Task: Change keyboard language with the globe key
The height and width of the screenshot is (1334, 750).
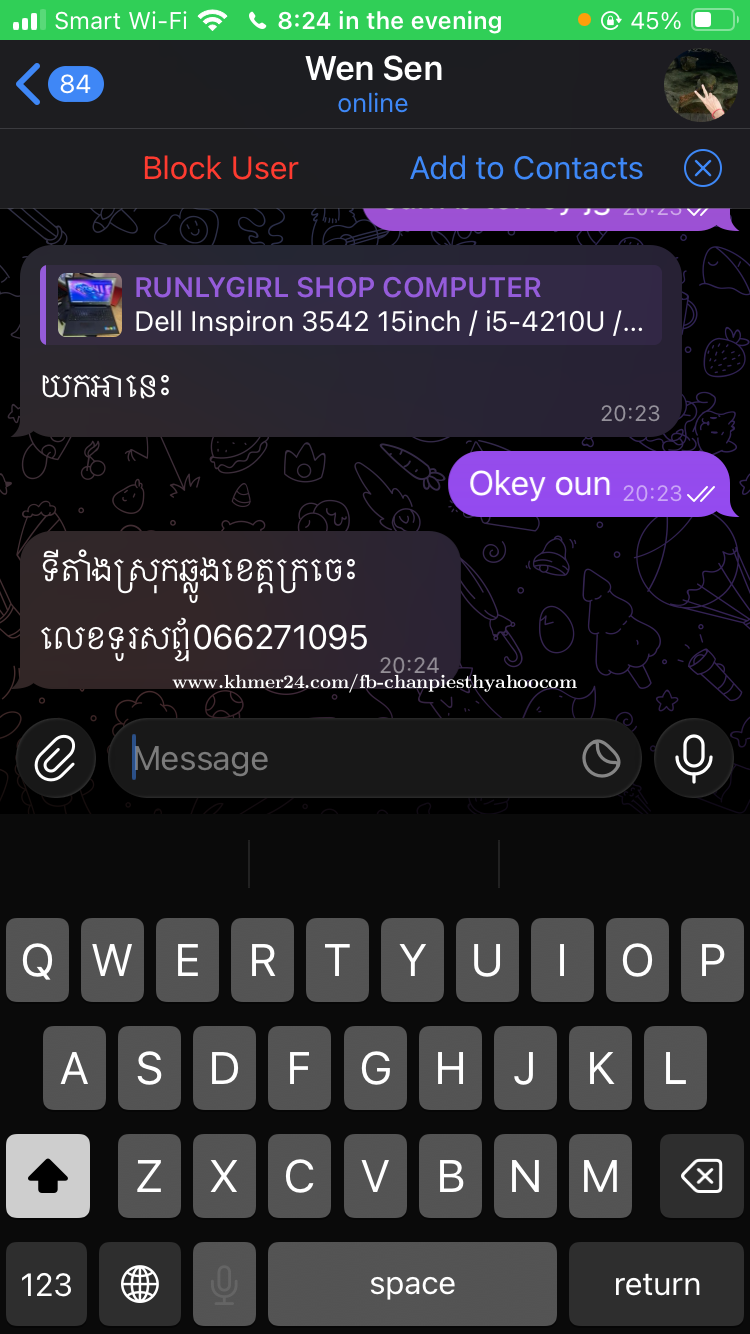Action: click(x=140, y=1284)
